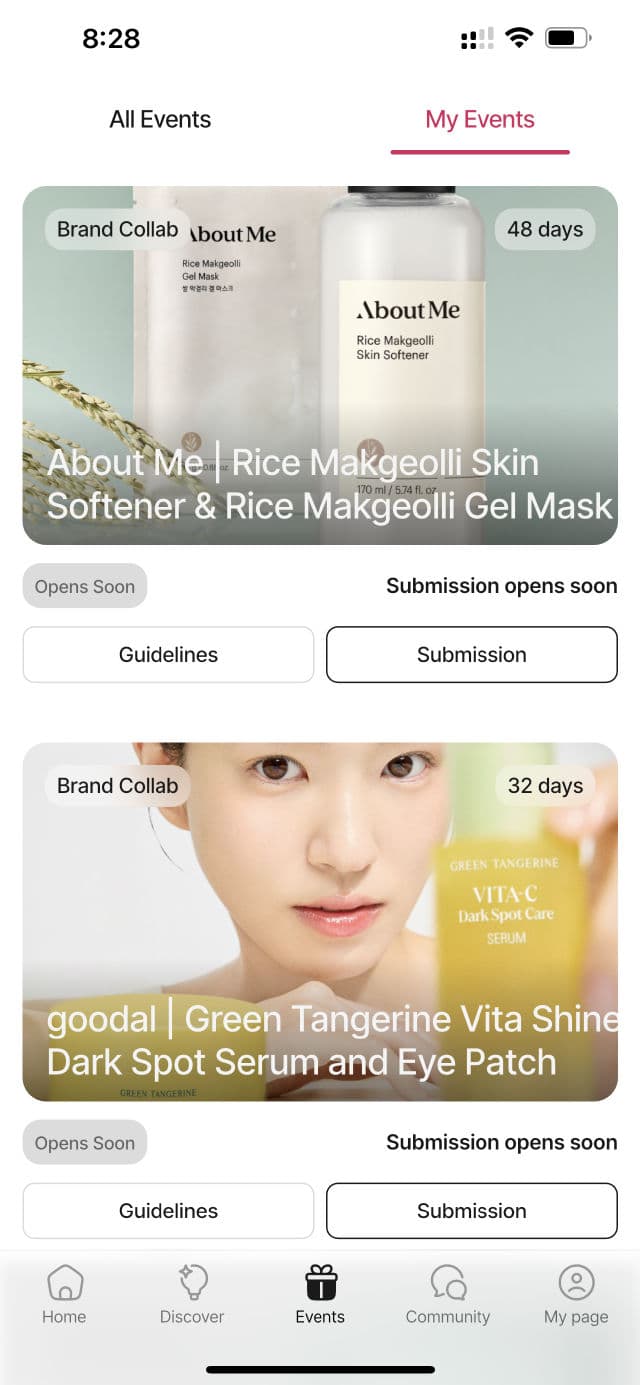The height and width of the screenshot is (1385, 640).
Task: Open My page tab
Action: pyautogui.click(x=576, y=1295)
